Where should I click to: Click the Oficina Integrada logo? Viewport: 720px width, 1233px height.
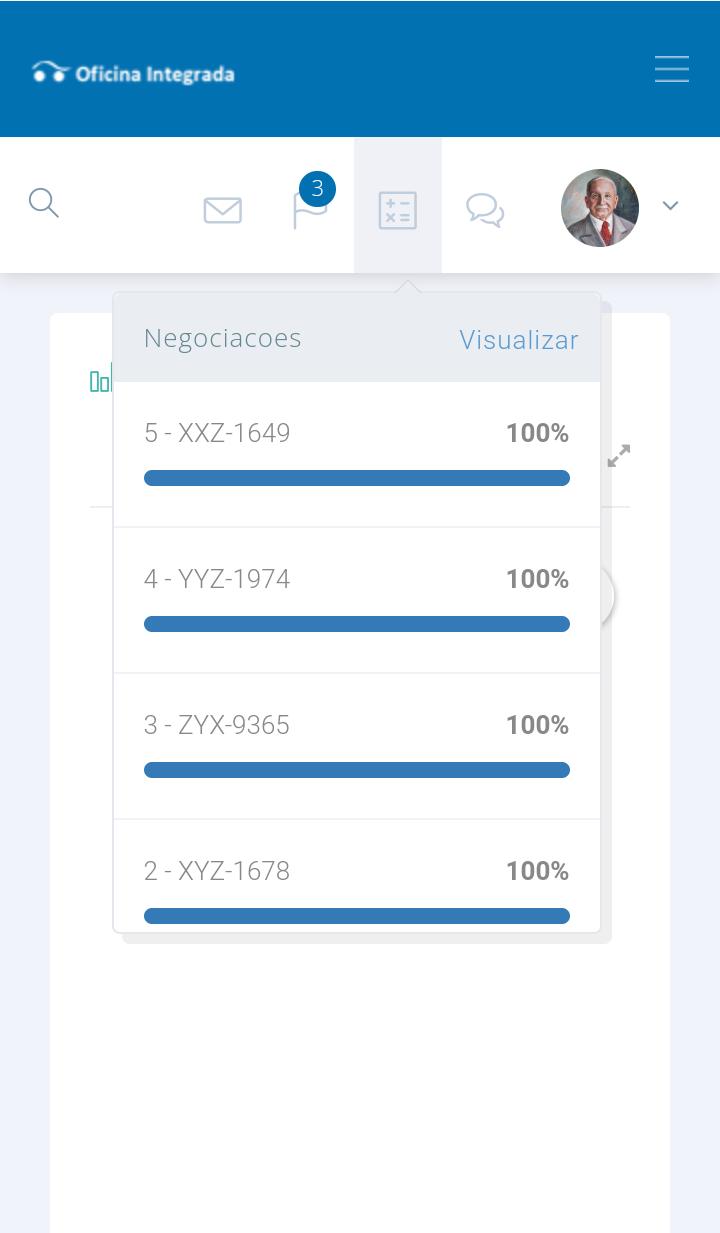tap(132, 70)
